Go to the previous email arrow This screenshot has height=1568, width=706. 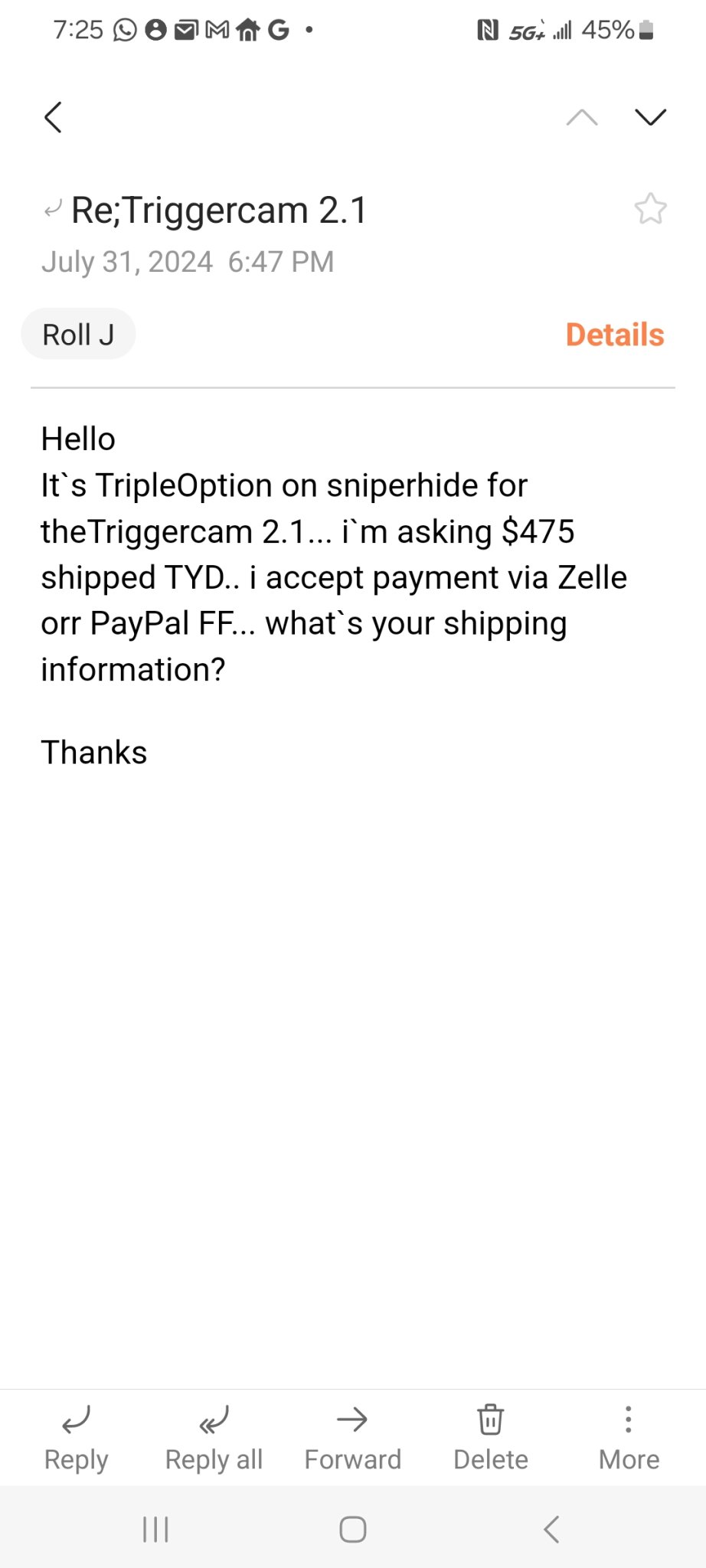582,116
